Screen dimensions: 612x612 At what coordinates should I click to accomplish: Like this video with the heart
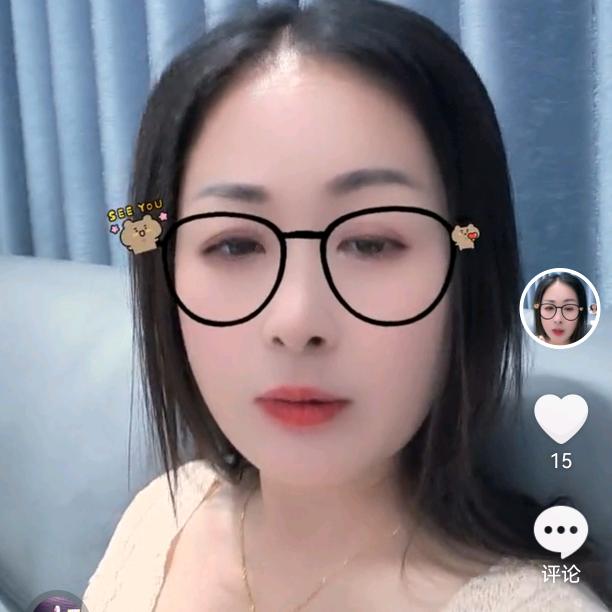(561, 418)
